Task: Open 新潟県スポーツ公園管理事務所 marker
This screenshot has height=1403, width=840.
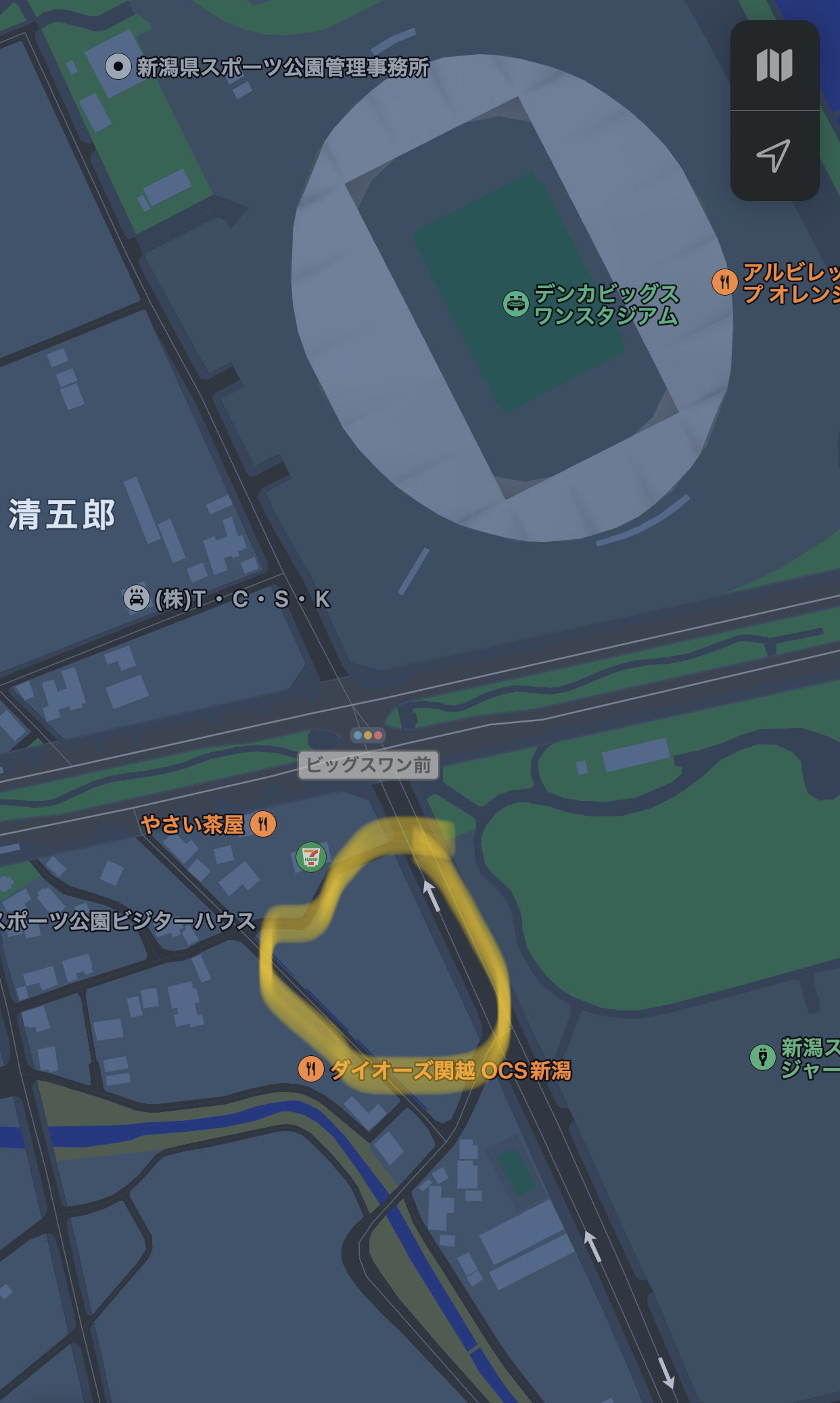Action: 118,66
